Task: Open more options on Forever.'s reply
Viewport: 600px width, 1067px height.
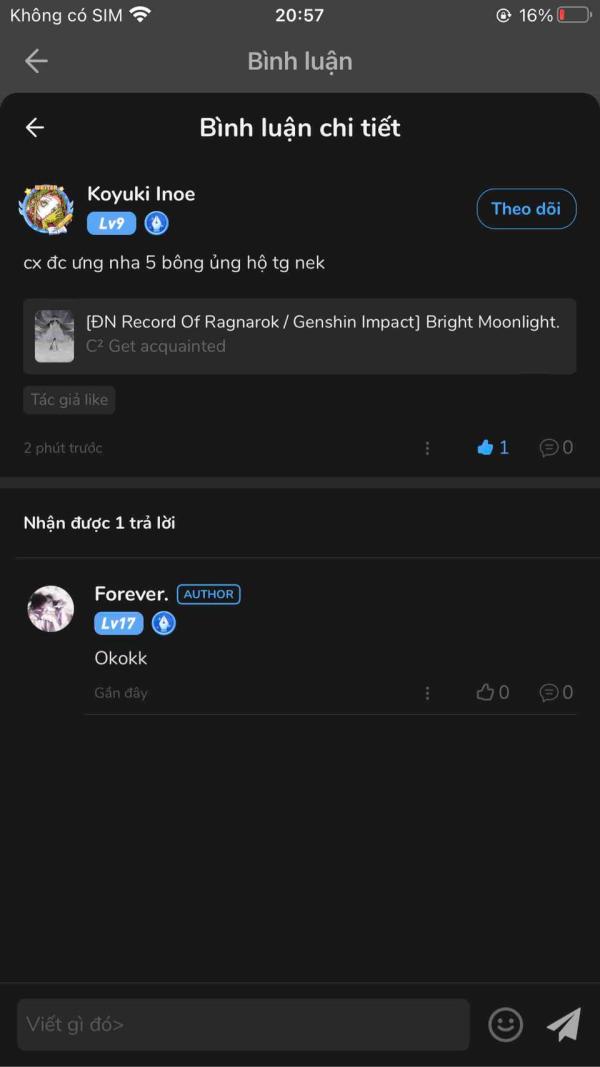Action: pyautogui.click(x=427, y=693)
